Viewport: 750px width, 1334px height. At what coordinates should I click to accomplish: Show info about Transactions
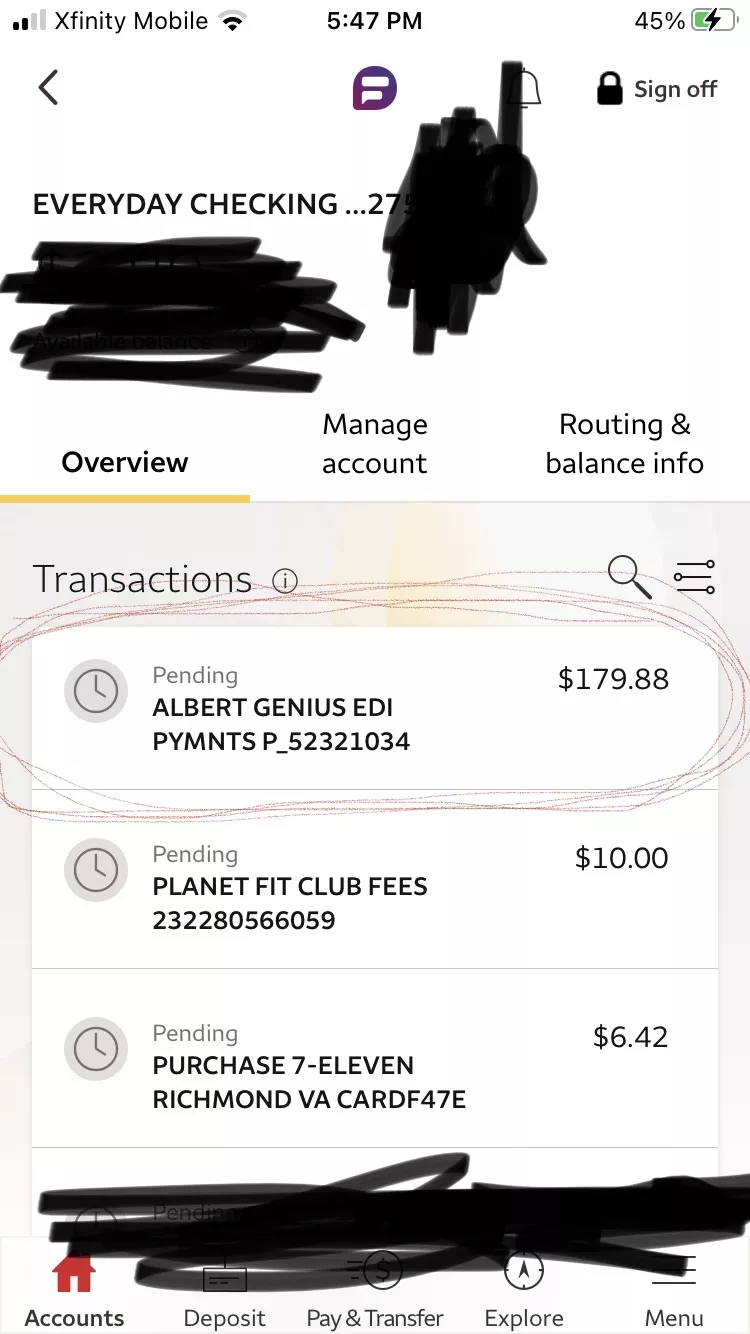[x=285, y=580]
